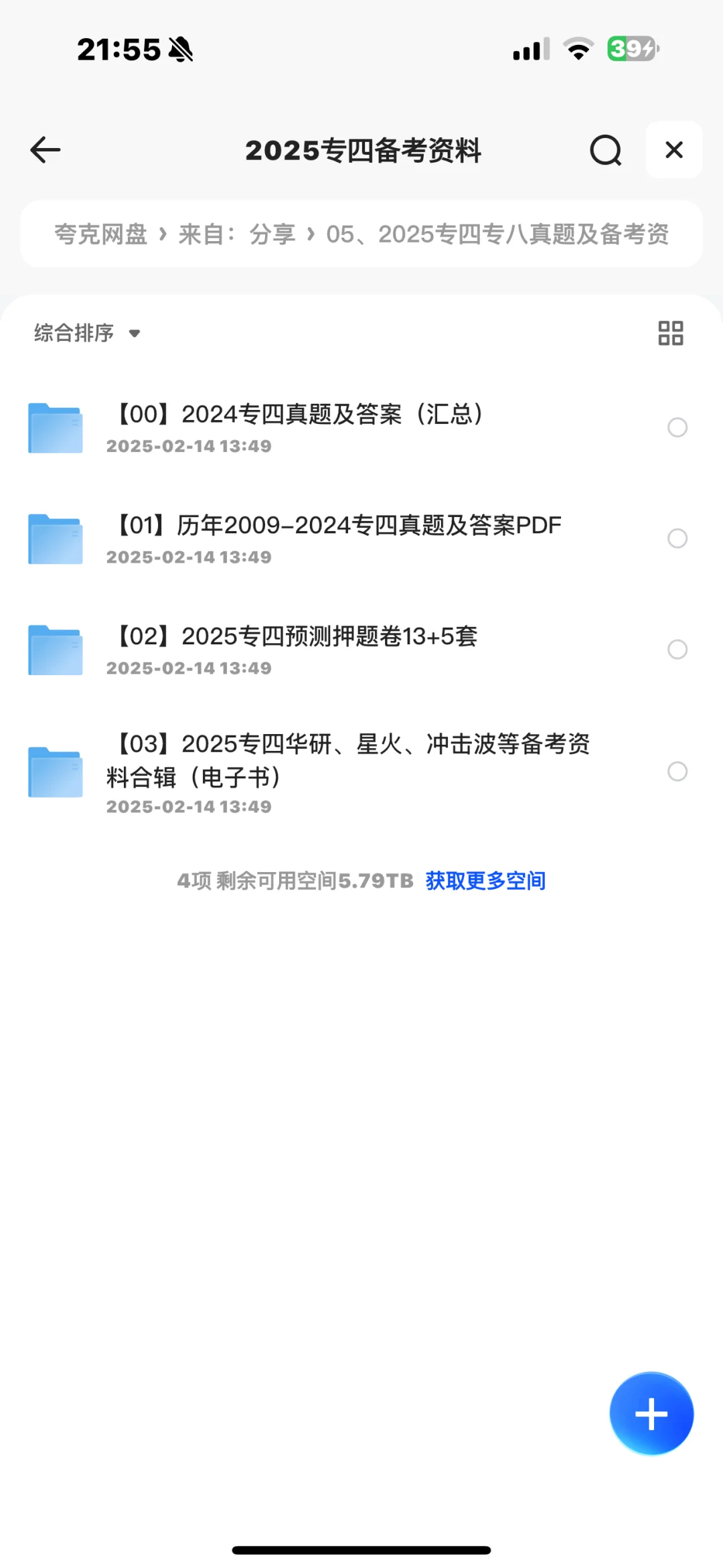
Task: Open 05、2025专四专八真题 breadcrumb folder
Action: [x=497, y=234]
